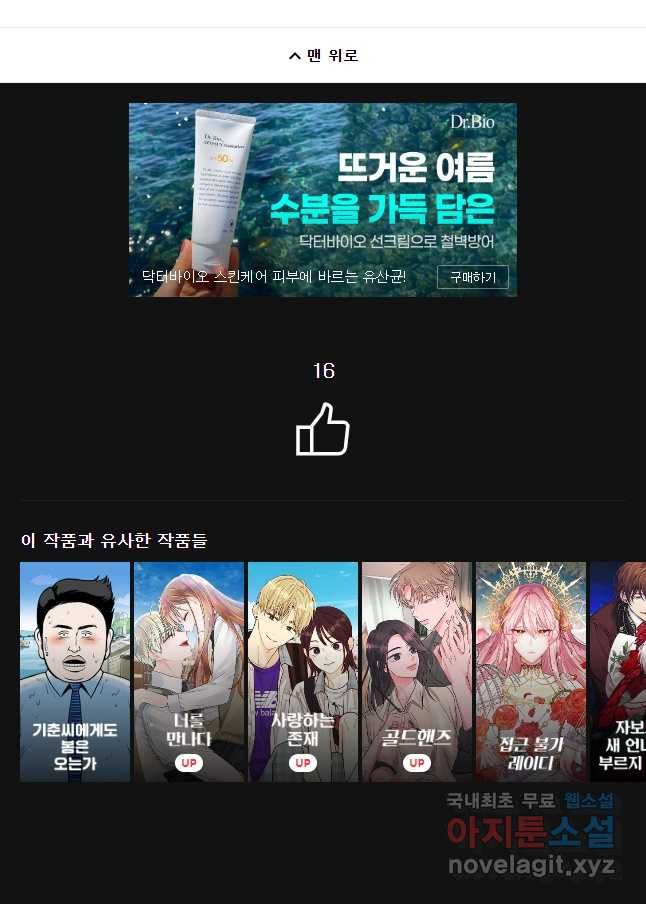Viewport: 646px width, 904px height.
Task: Like this episode with the thumbs-up
Action: 323,429
